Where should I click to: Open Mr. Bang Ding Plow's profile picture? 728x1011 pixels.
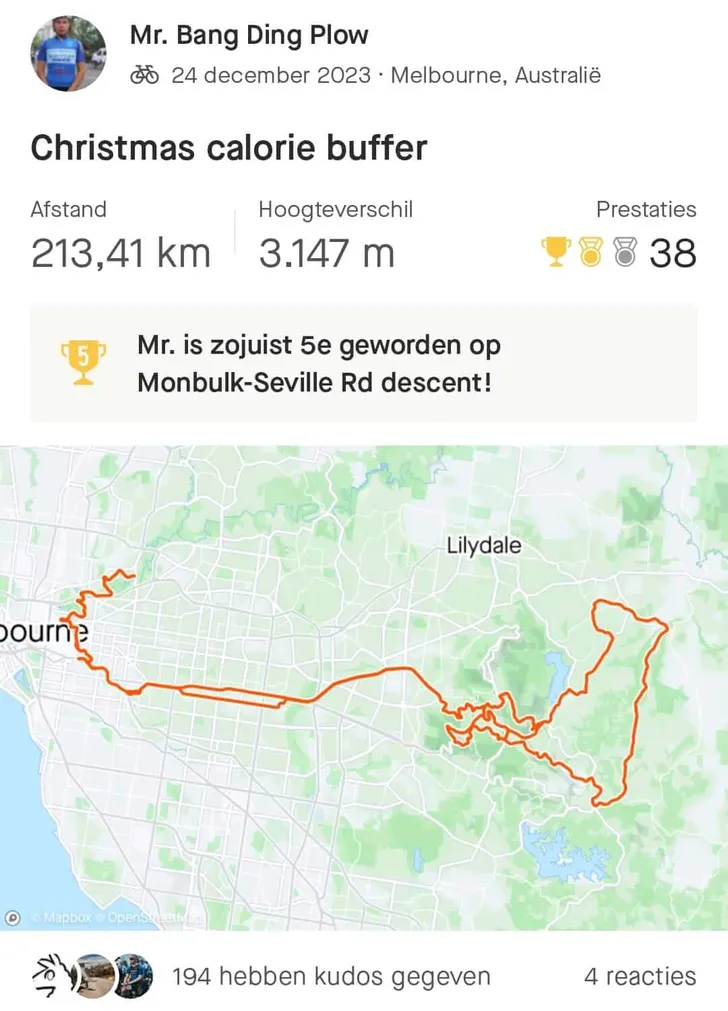[x=68, y=54]
